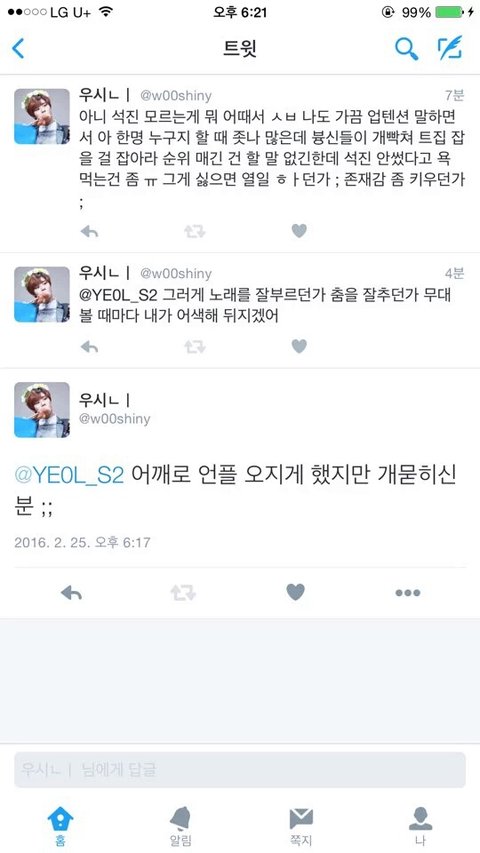Open the three-dot more menu of main tweet

(x=408, y=593)
